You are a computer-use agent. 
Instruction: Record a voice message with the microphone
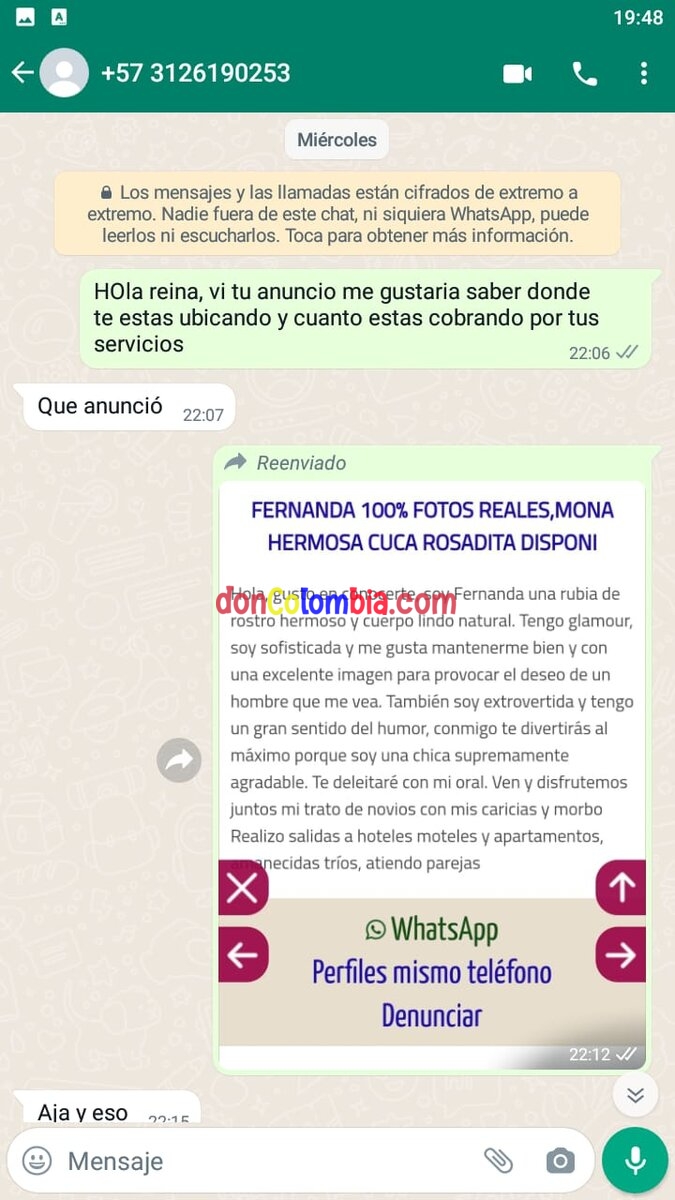(635, 1160)
